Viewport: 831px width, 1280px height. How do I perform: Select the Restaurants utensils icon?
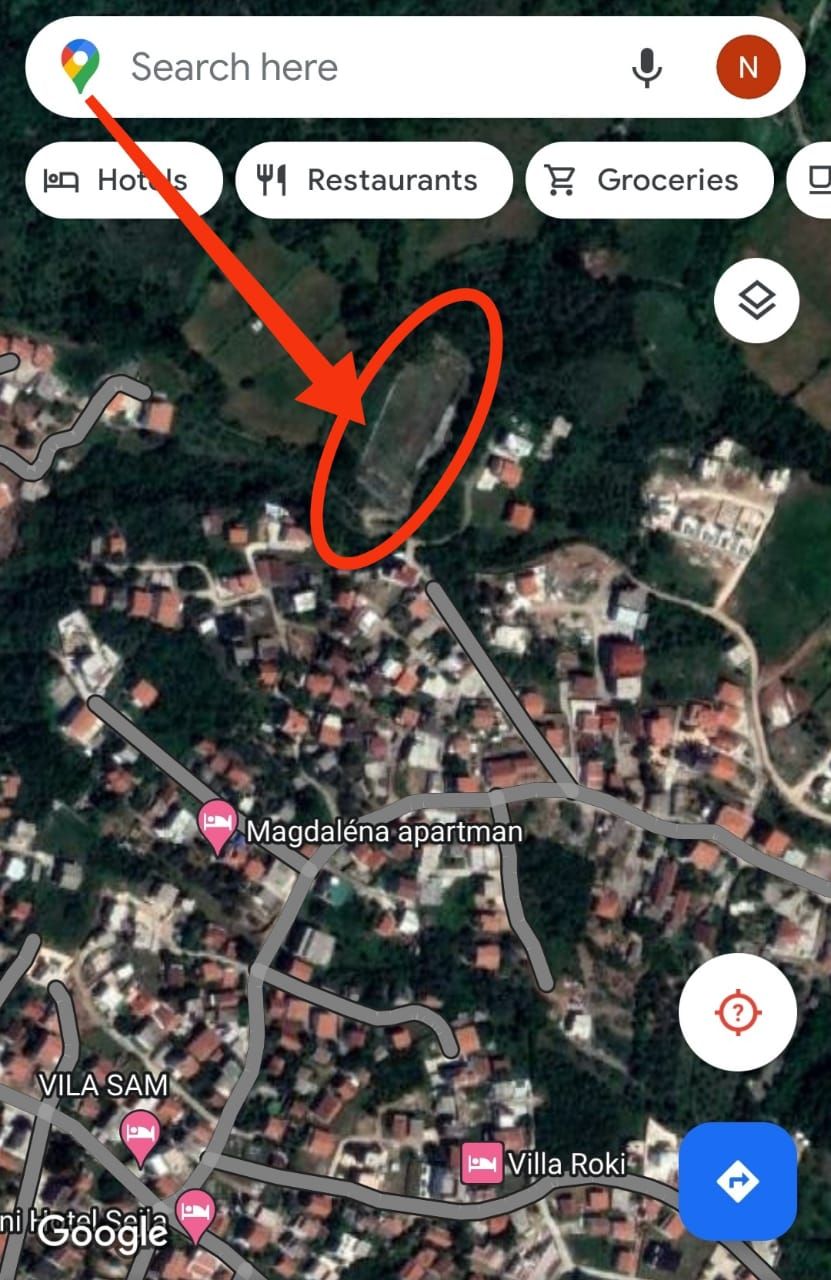pyautogui.click(x=272, y=180)
